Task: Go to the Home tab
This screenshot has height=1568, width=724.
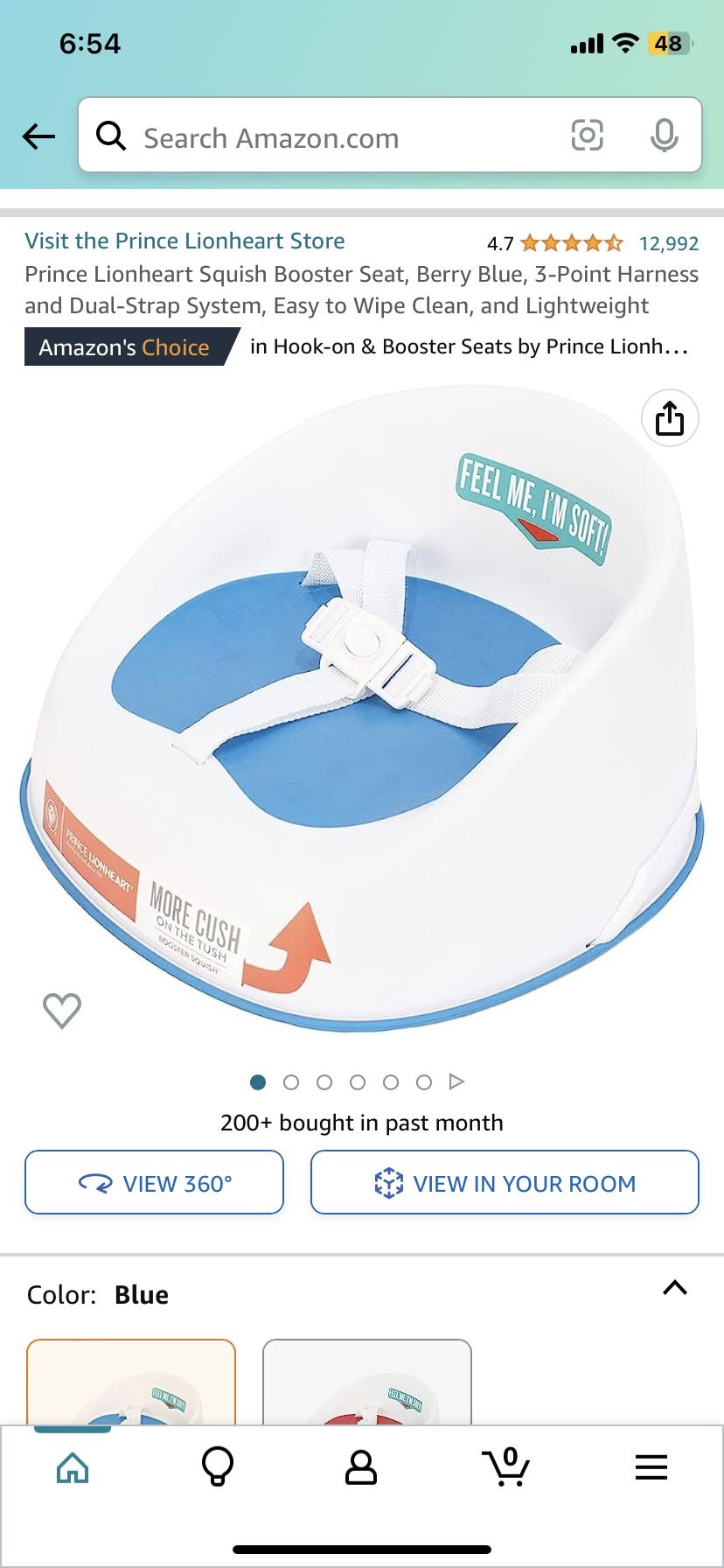Action: pos(73,1467)
